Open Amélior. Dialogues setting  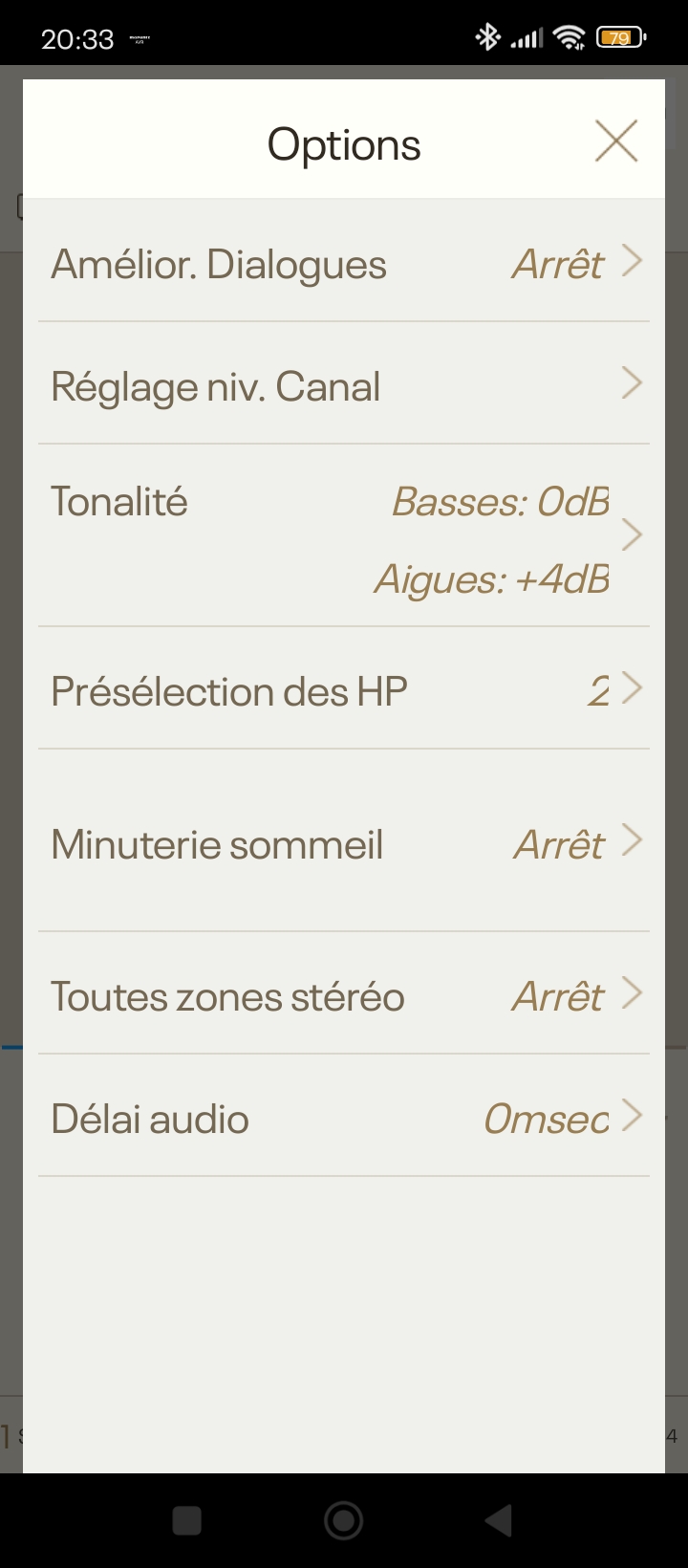click(344, 261)
